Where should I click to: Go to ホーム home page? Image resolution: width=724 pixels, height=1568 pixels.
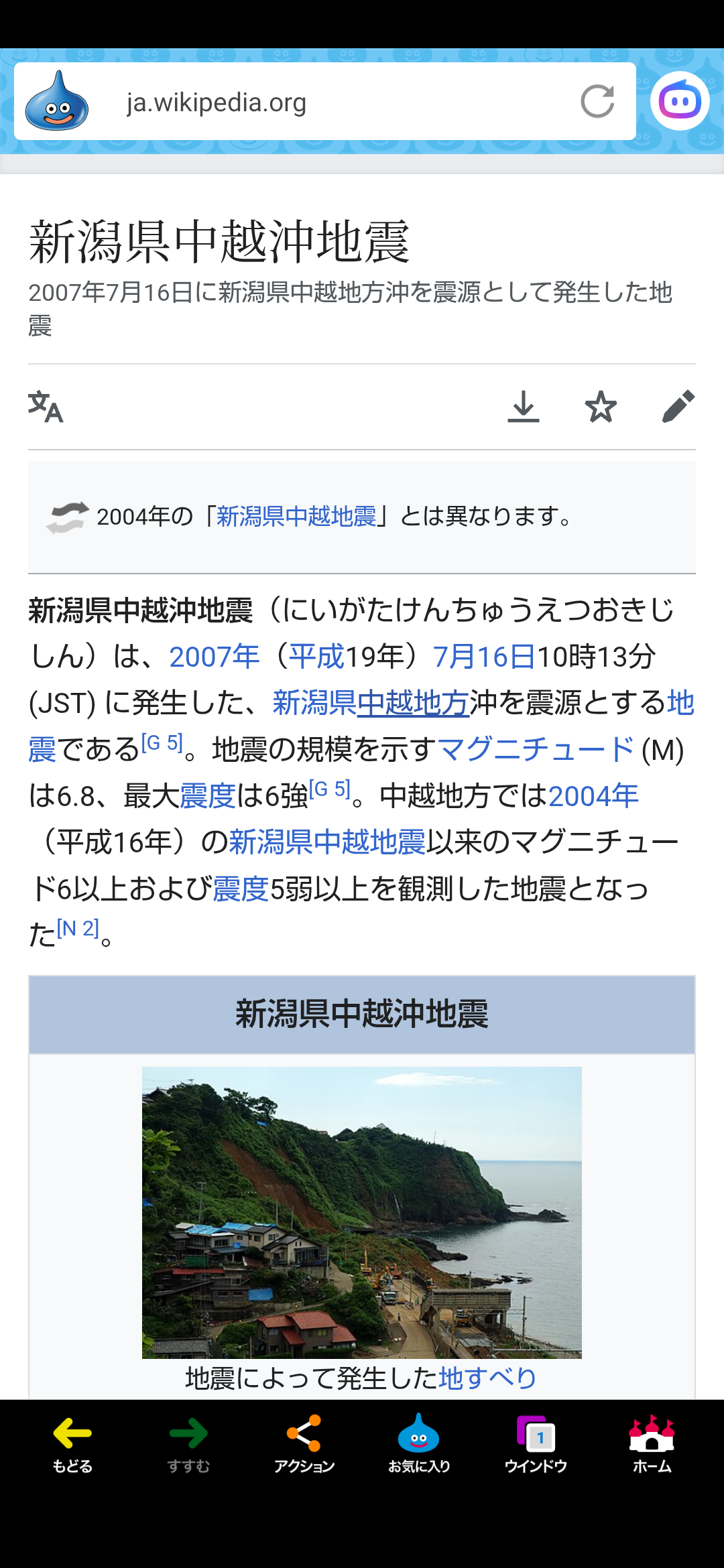652,1444
